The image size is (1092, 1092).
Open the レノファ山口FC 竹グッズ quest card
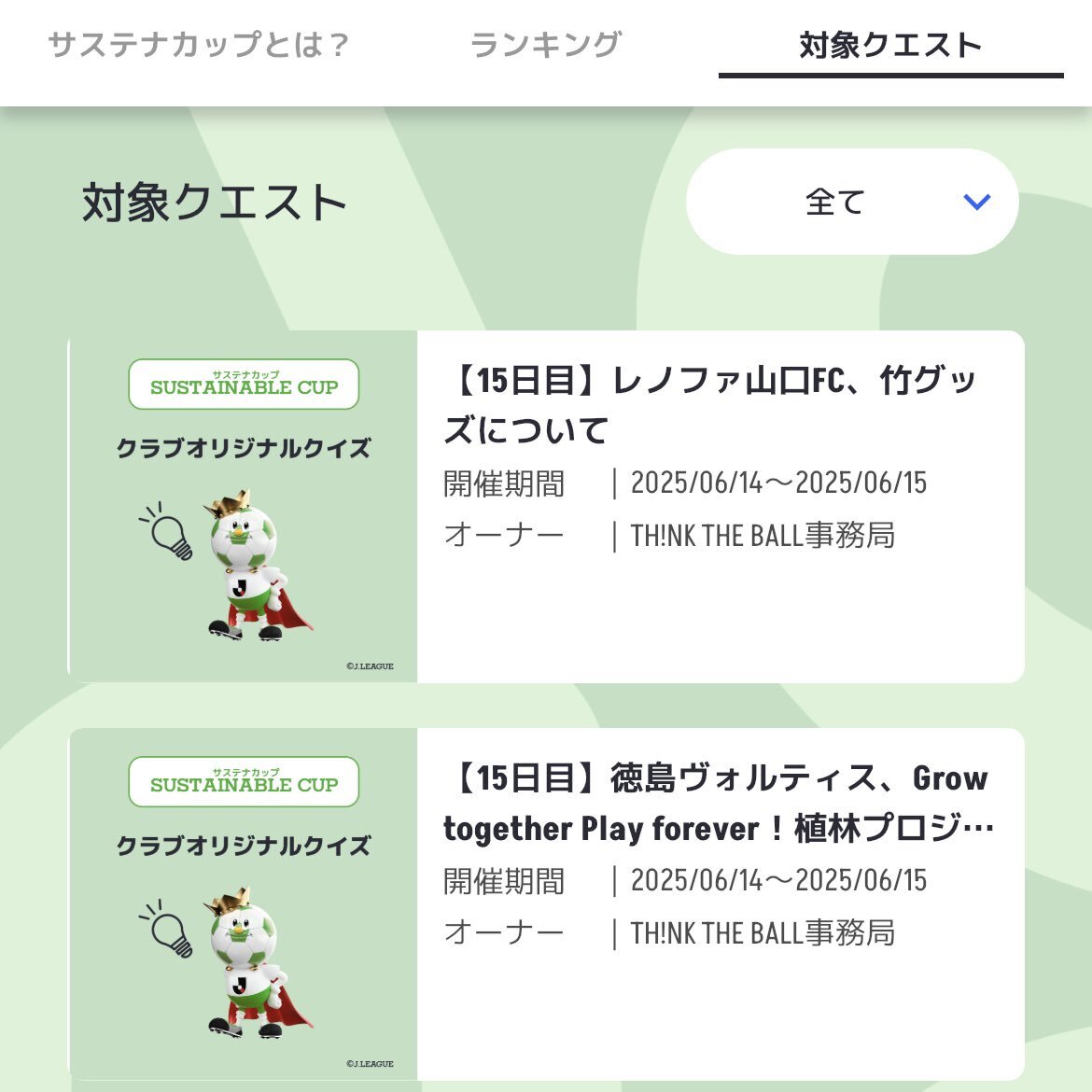[x=719, y=406]
